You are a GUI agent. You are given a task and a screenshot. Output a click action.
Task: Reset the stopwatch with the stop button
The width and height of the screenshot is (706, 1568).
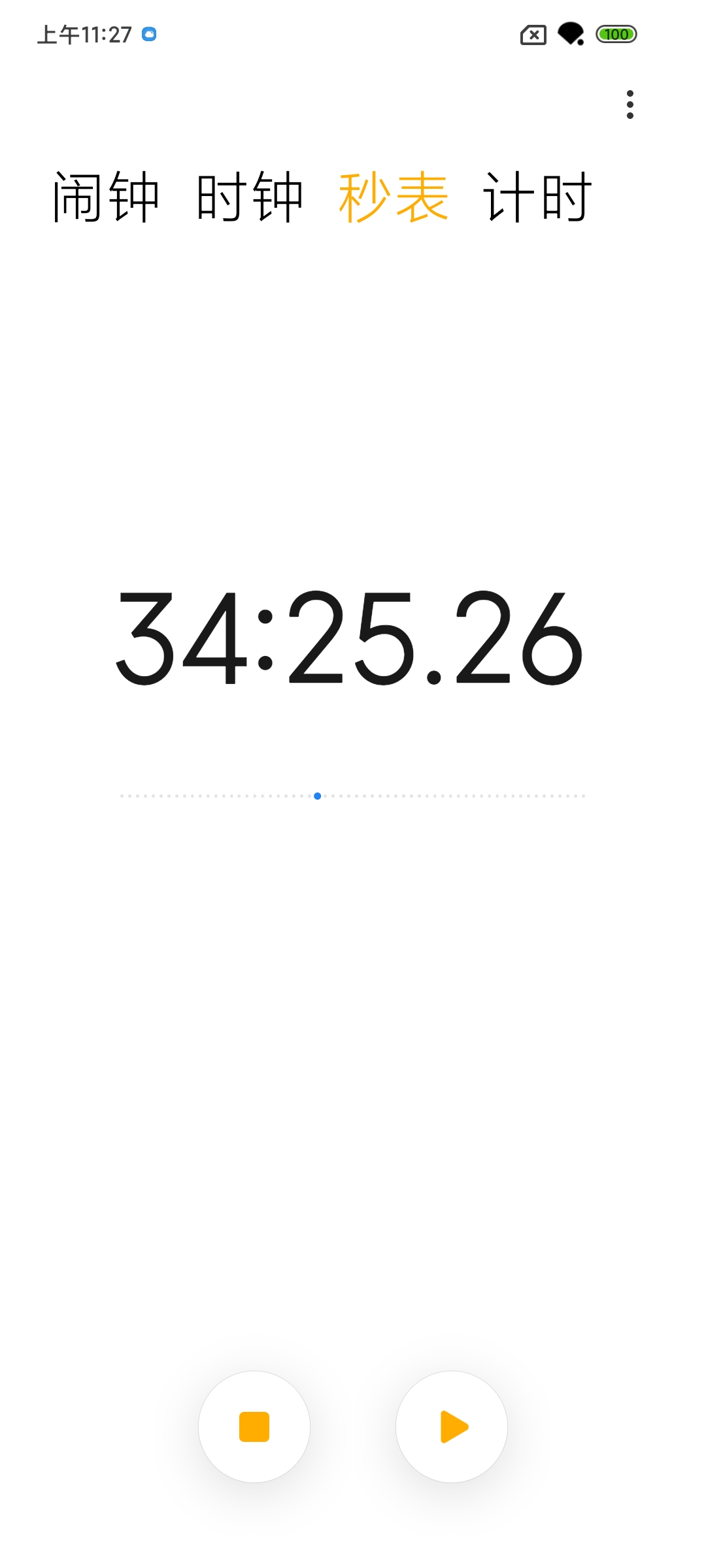254,1427
